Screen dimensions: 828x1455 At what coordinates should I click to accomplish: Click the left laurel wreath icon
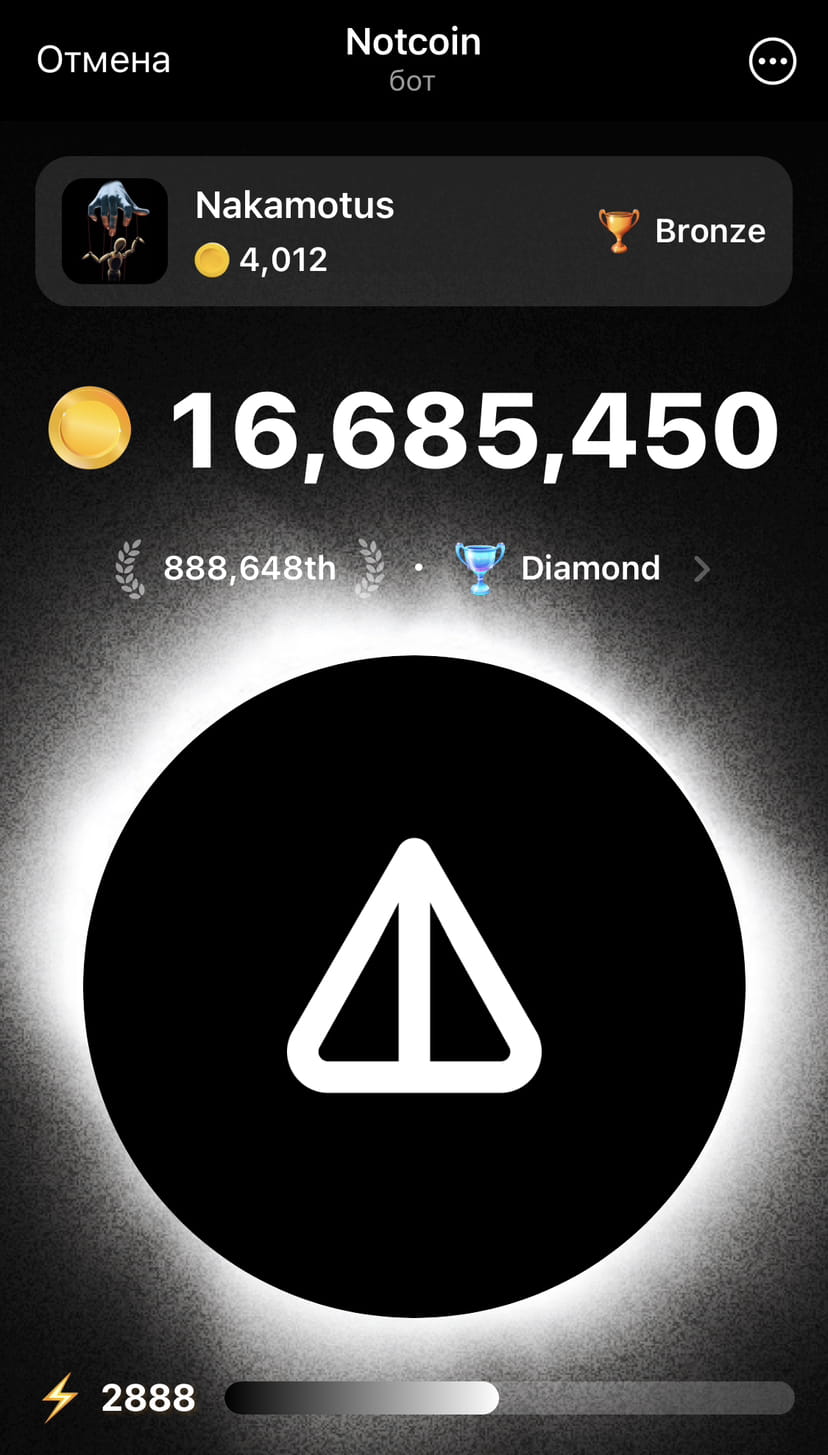pyautogui.click(x=130, y=567)
